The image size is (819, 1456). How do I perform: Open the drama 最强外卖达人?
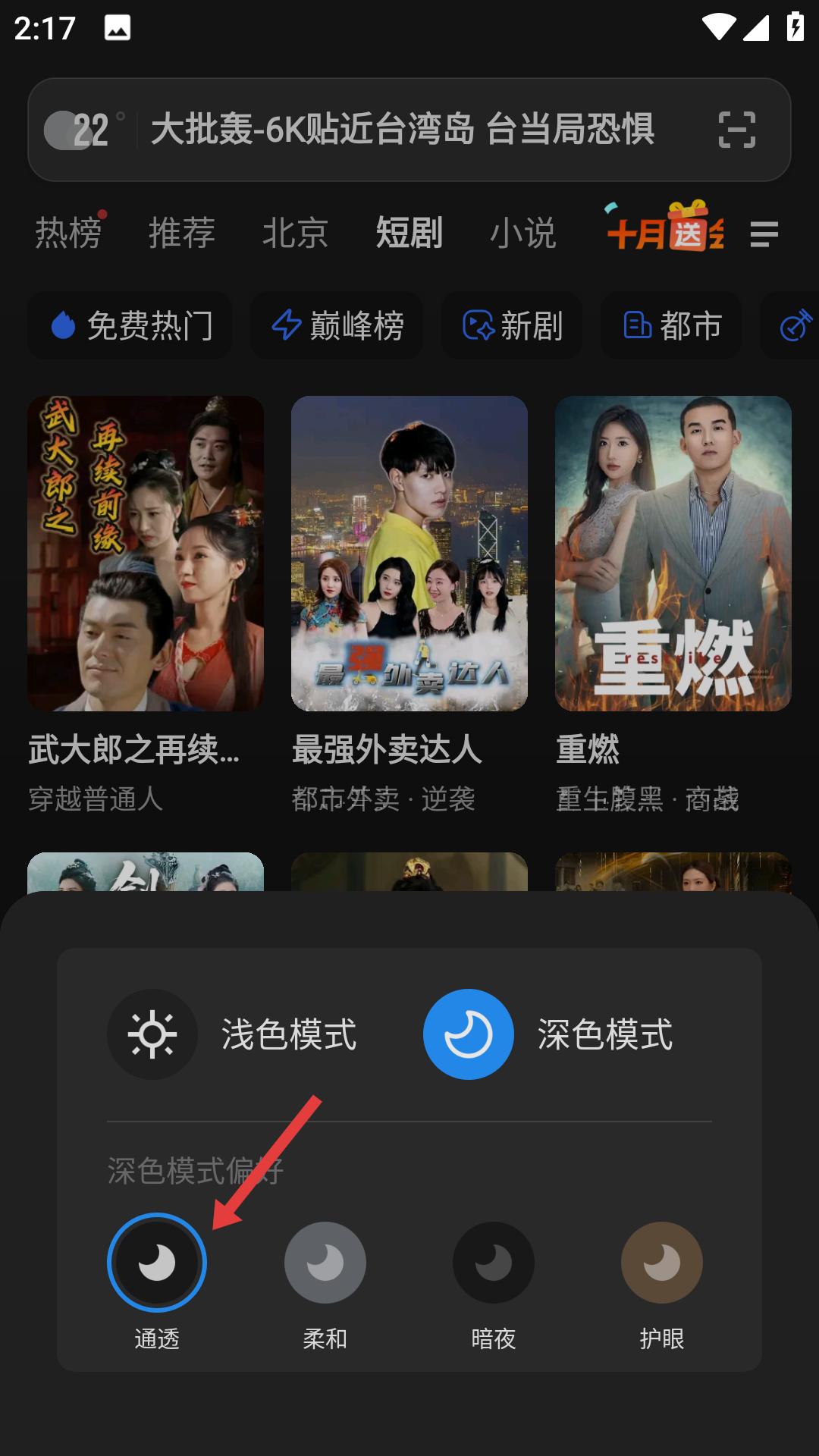409,554
